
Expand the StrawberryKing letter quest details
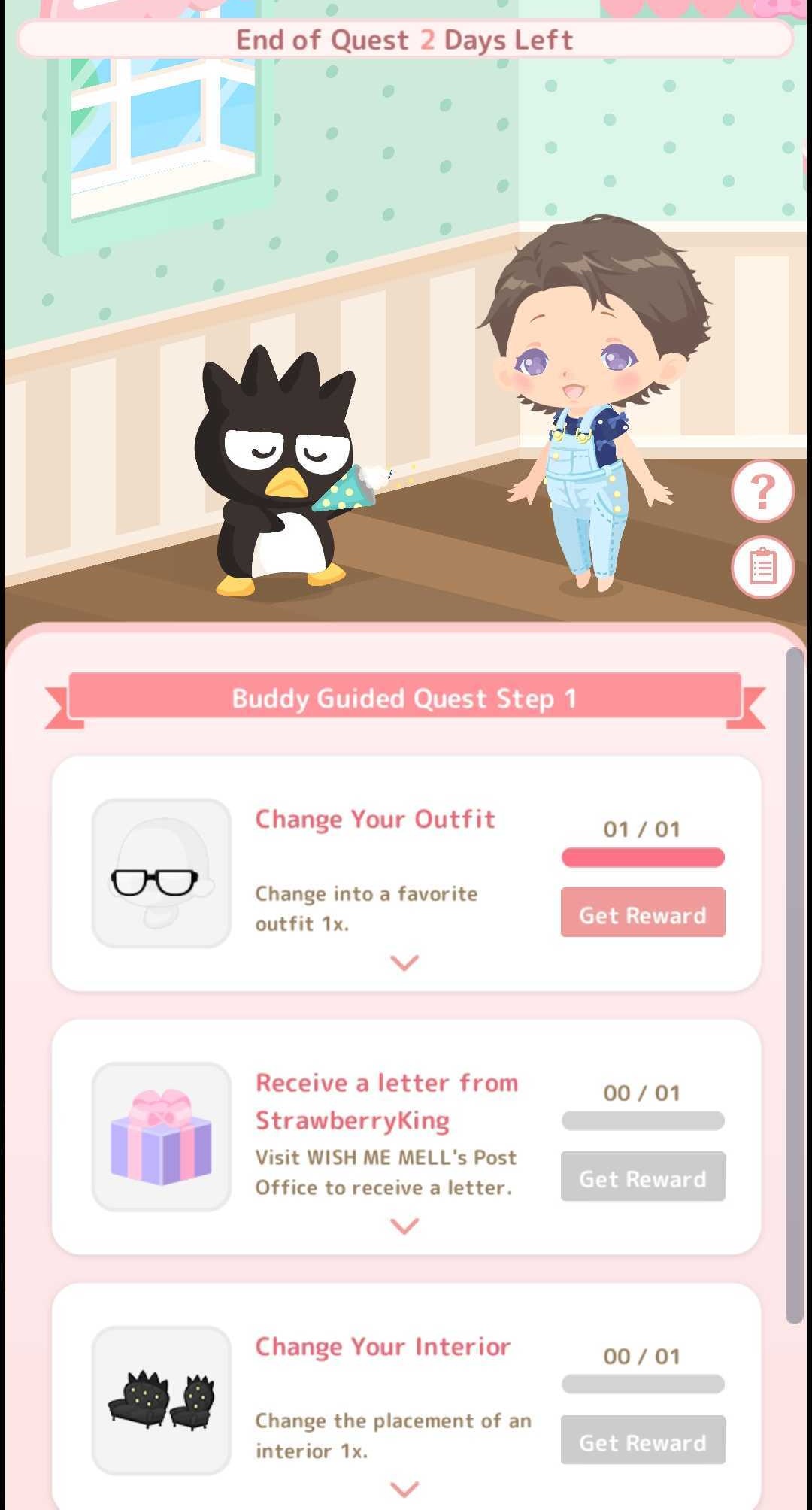click(405, 1226)
